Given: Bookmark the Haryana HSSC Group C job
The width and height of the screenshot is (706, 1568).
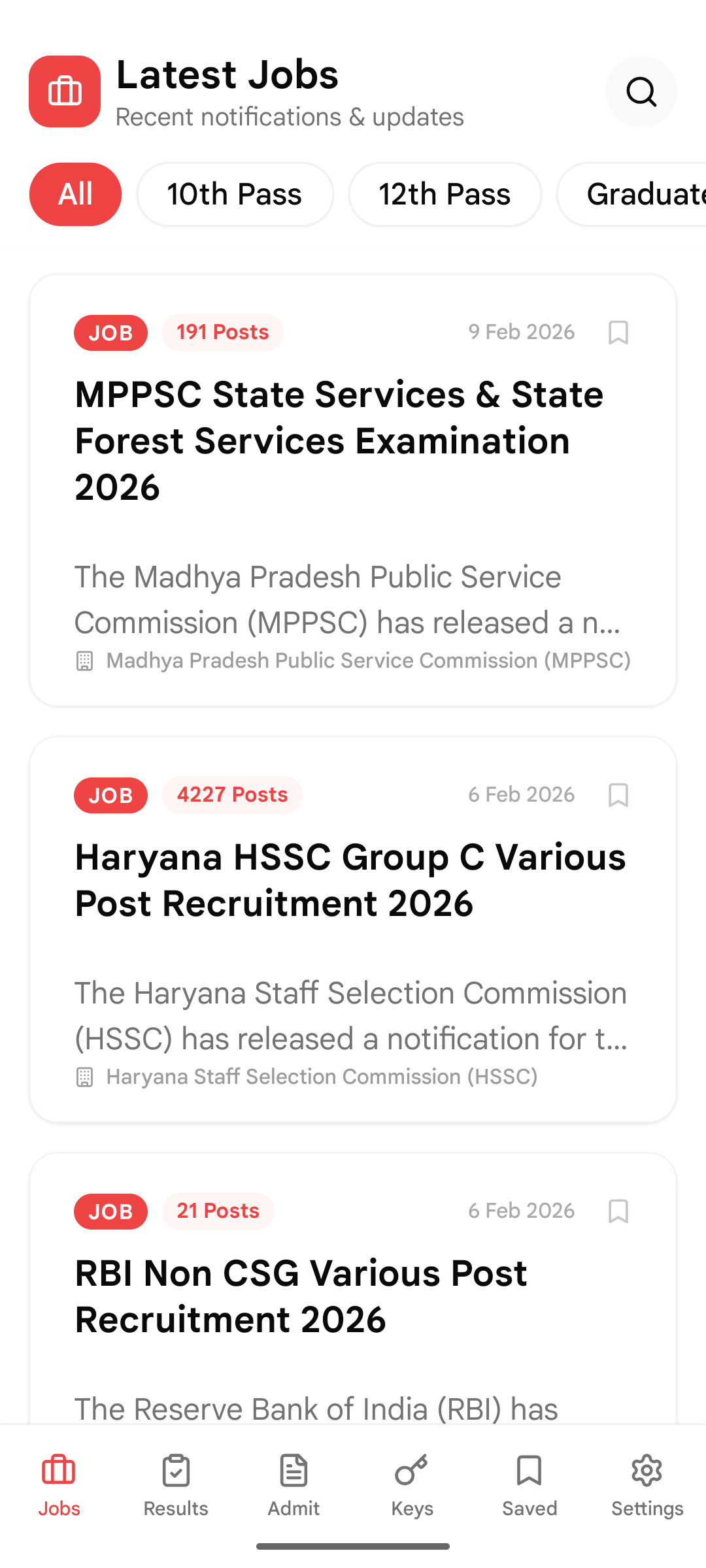Looking at the screenshot, I should coord(618,795).
